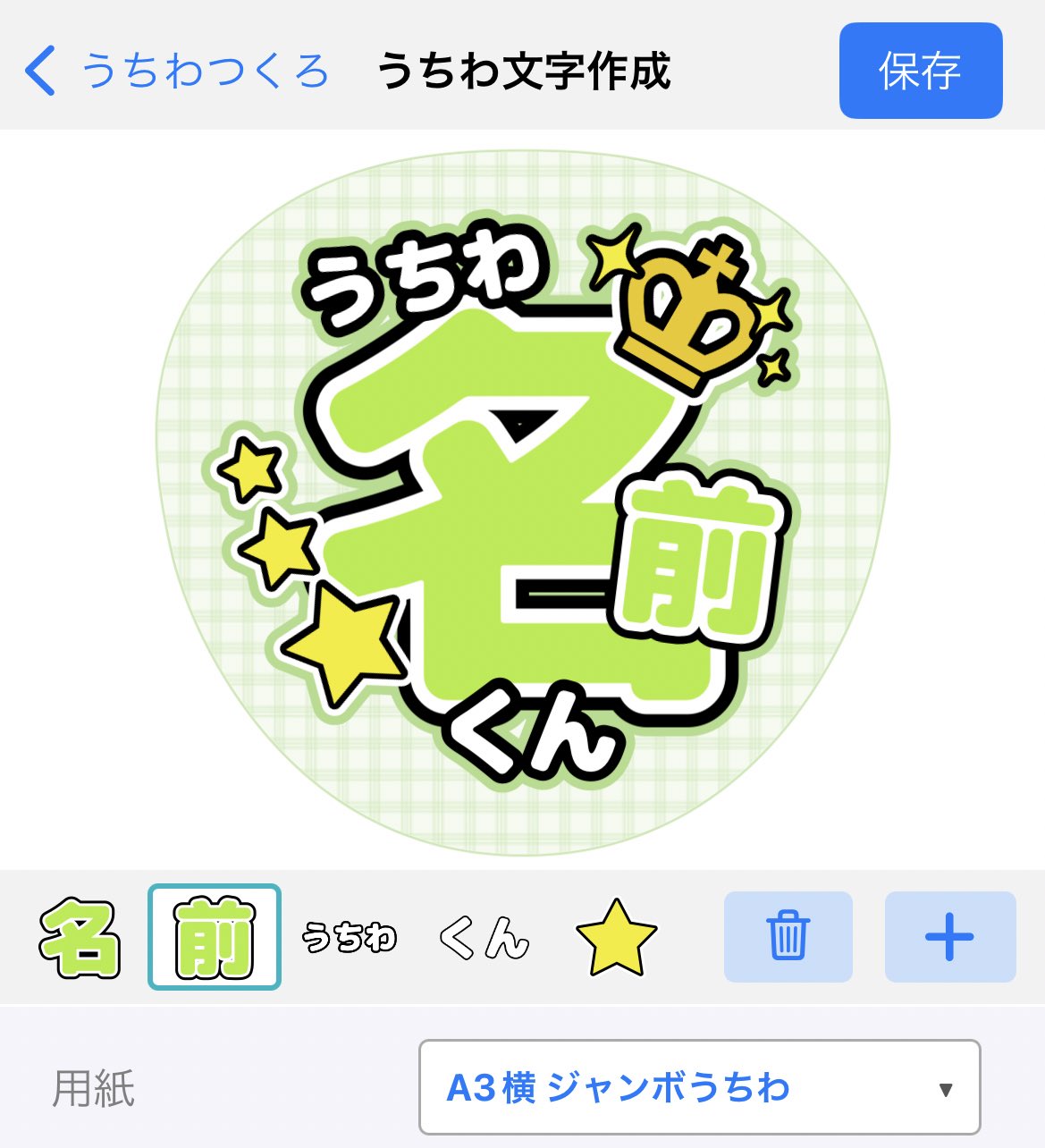Viewport: 1045px width, 1148px height.
Task: Open the 用紙 paper size dropdown
Action: click(x=699, y=1087)
